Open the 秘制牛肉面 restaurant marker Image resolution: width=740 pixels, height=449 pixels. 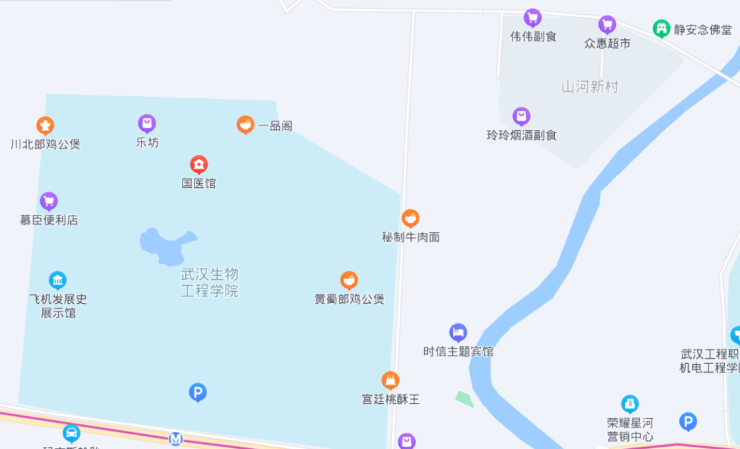[410, 218]
